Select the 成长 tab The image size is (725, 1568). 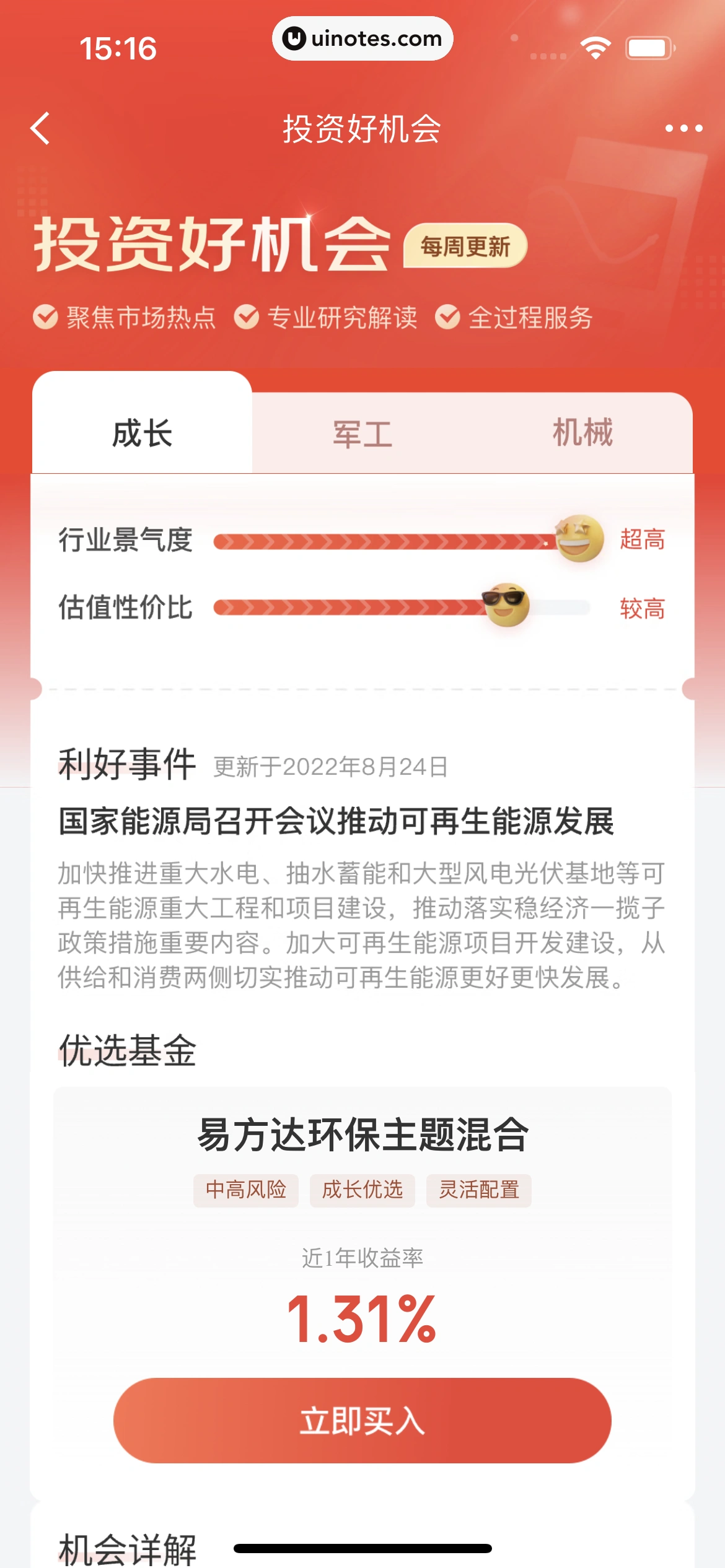[142, 433]
